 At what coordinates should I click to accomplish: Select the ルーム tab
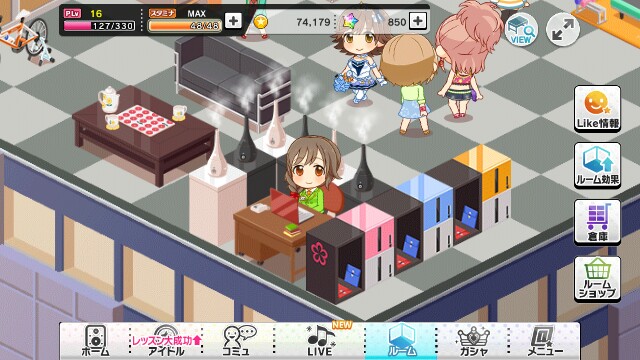[x=401, y=341]
